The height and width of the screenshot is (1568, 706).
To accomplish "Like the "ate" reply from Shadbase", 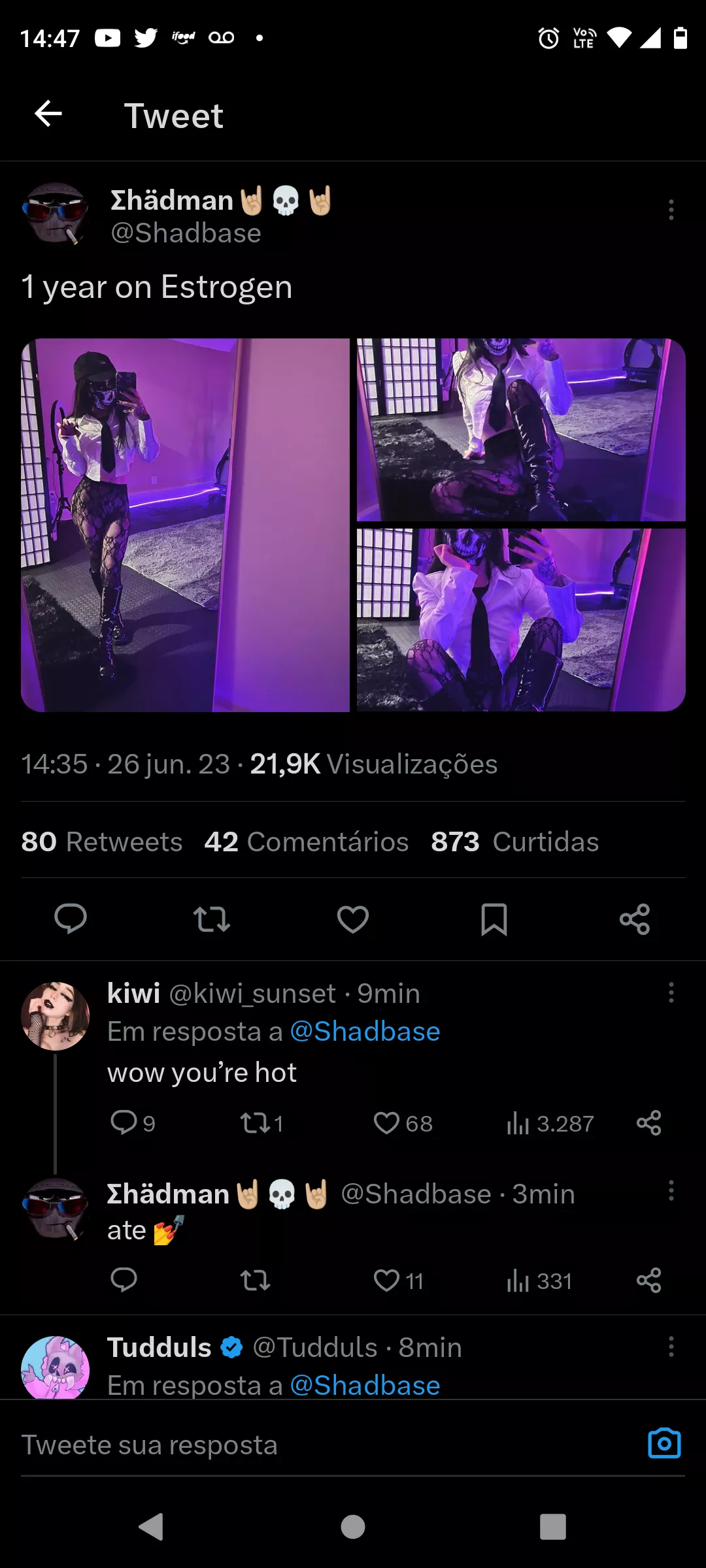I will [386, 1281].
